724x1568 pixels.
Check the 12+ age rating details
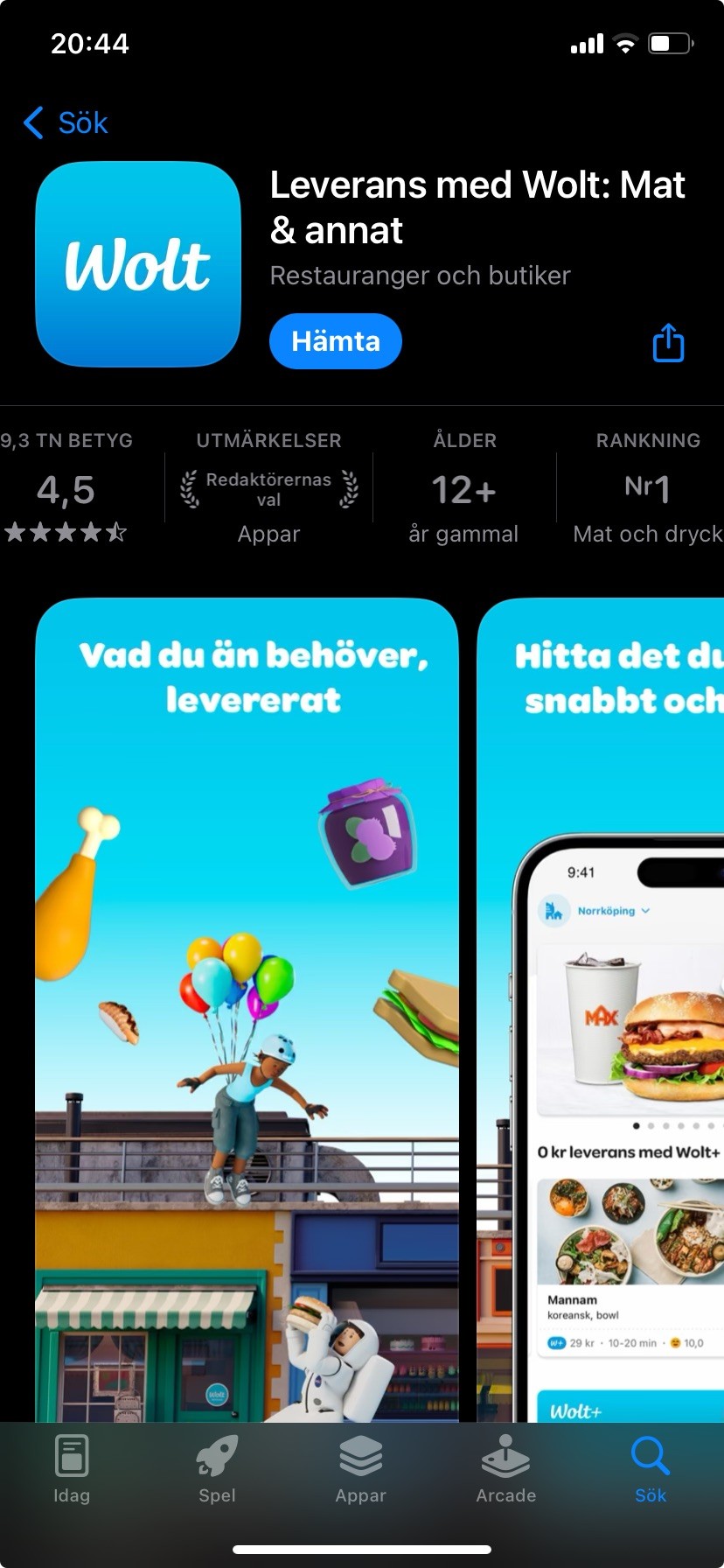point(463,491)
